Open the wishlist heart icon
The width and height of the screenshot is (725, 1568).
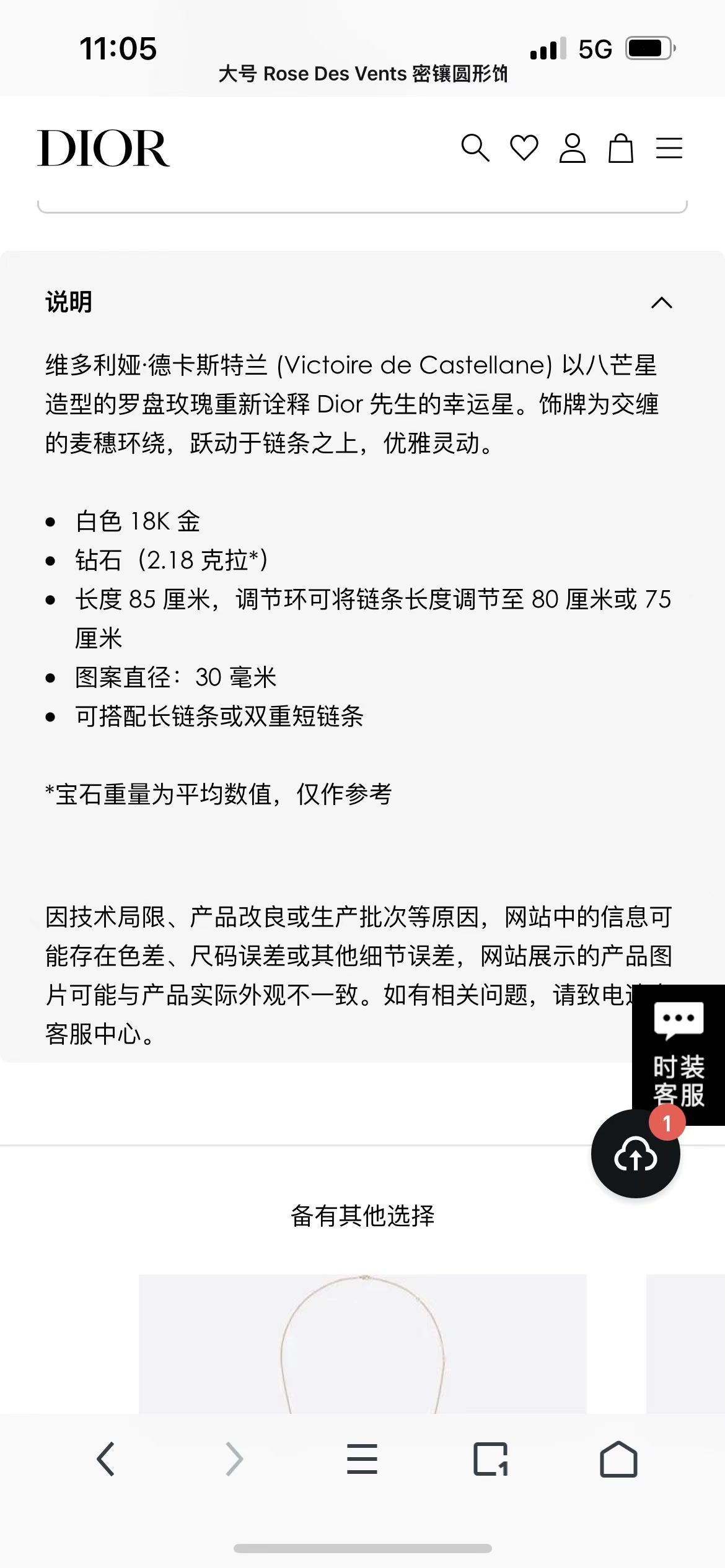[x=524, y=148]
